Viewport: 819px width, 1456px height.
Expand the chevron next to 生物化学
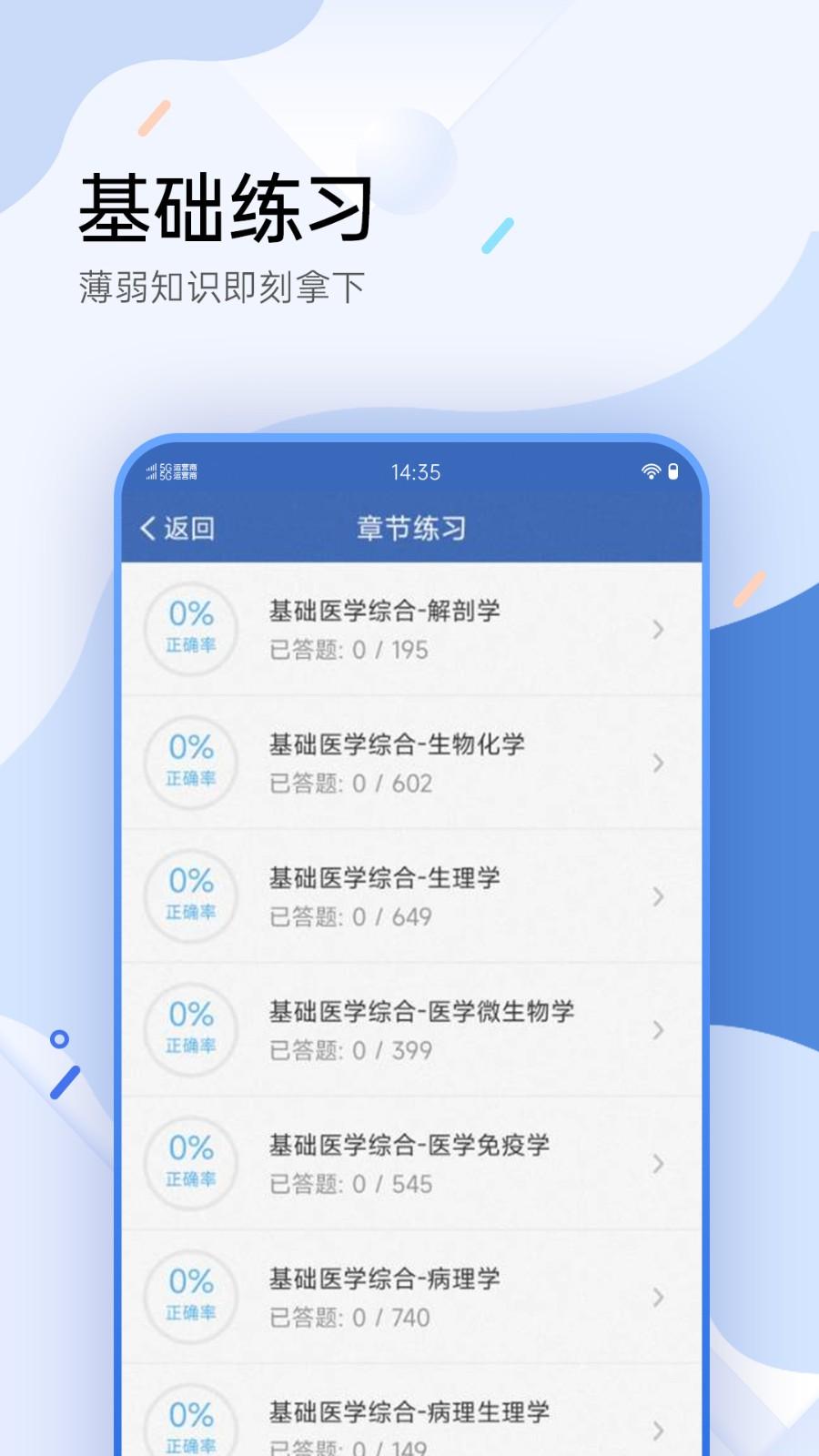[x=658, y=763]
